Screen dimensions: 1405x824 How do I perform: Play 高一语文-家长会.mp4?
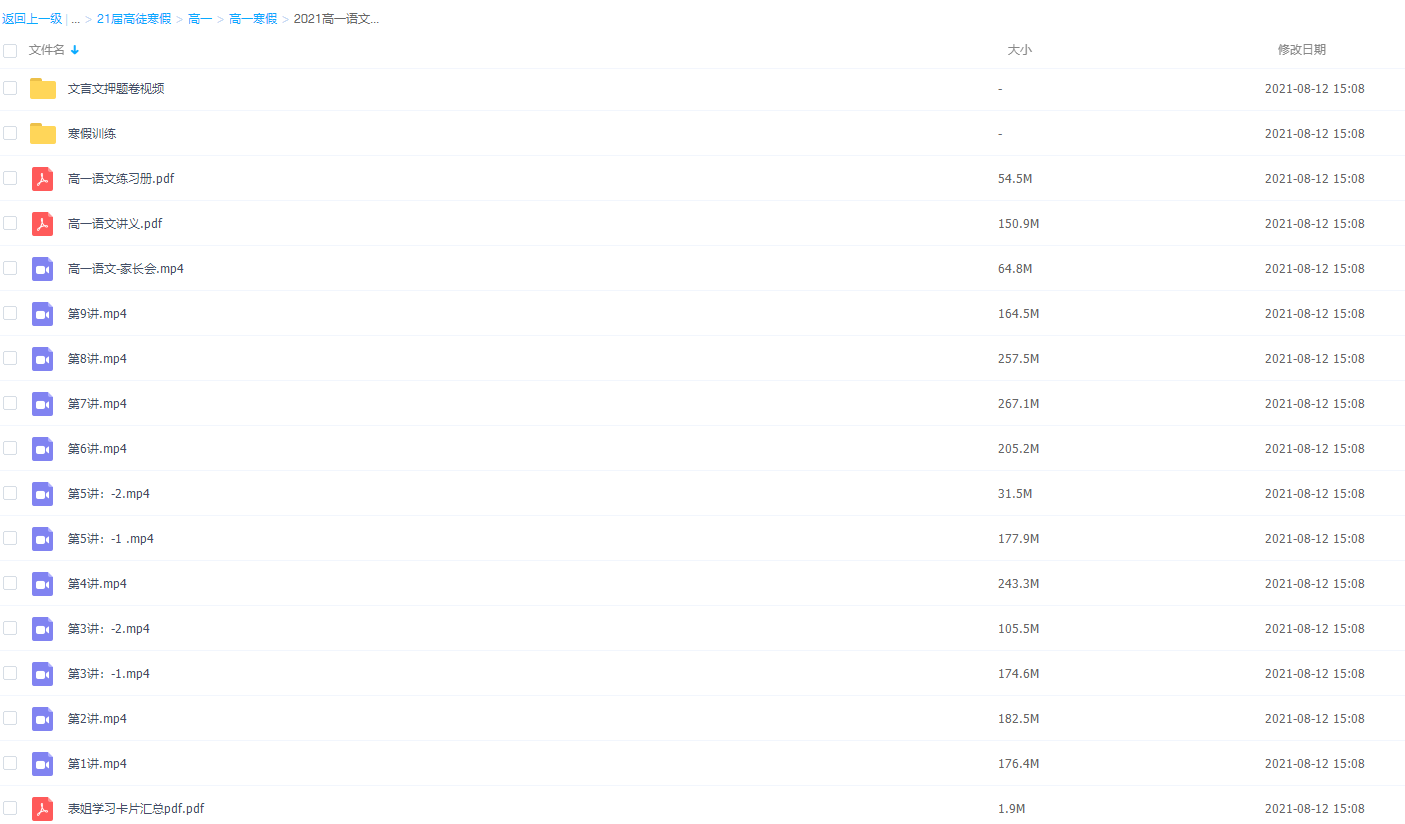click(x=126, y=269)
